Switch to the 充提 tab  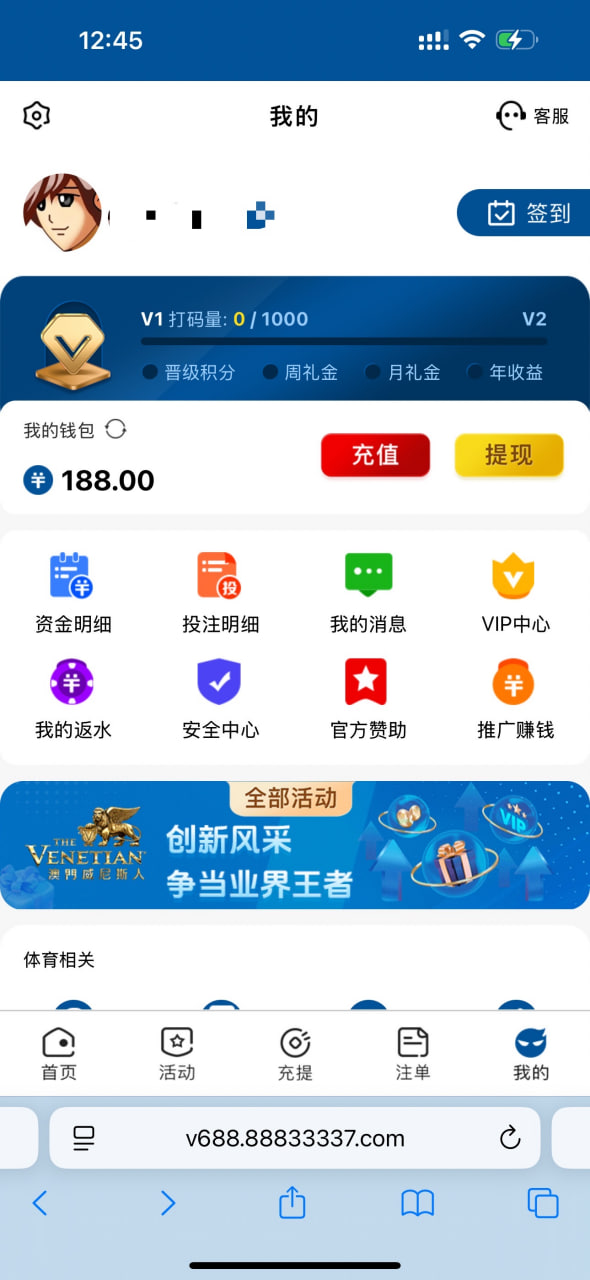[x=295, y=1054]
